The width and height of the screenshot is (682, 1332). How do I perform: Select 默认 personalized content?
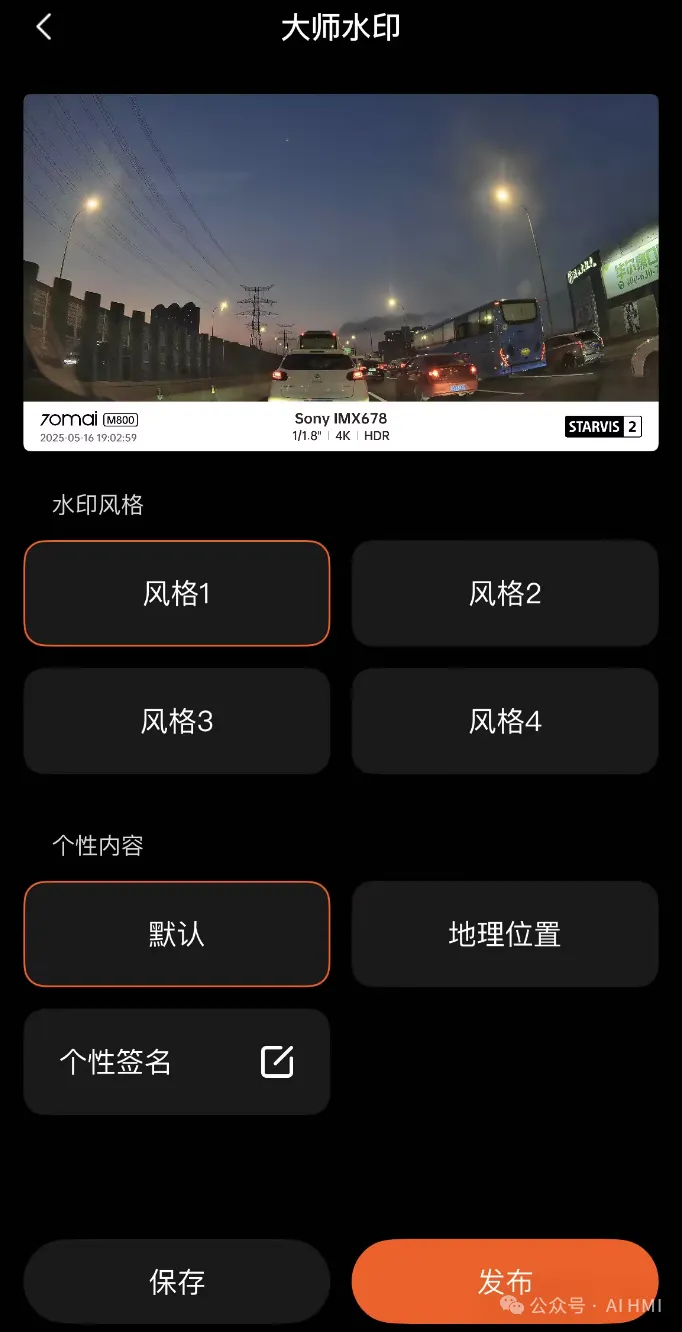(x=177, y=934)
